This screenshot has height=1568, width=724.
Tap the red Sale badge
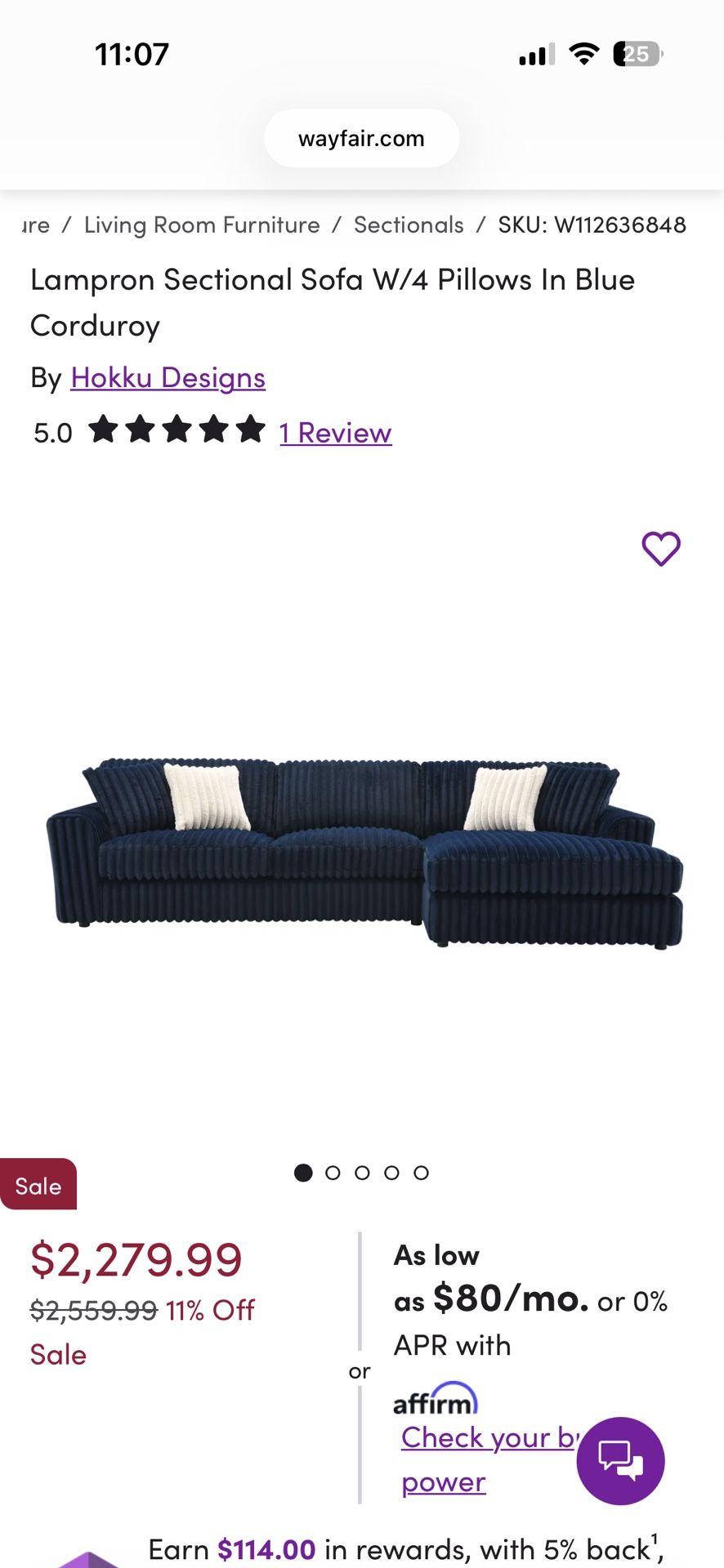(38, 1185)
